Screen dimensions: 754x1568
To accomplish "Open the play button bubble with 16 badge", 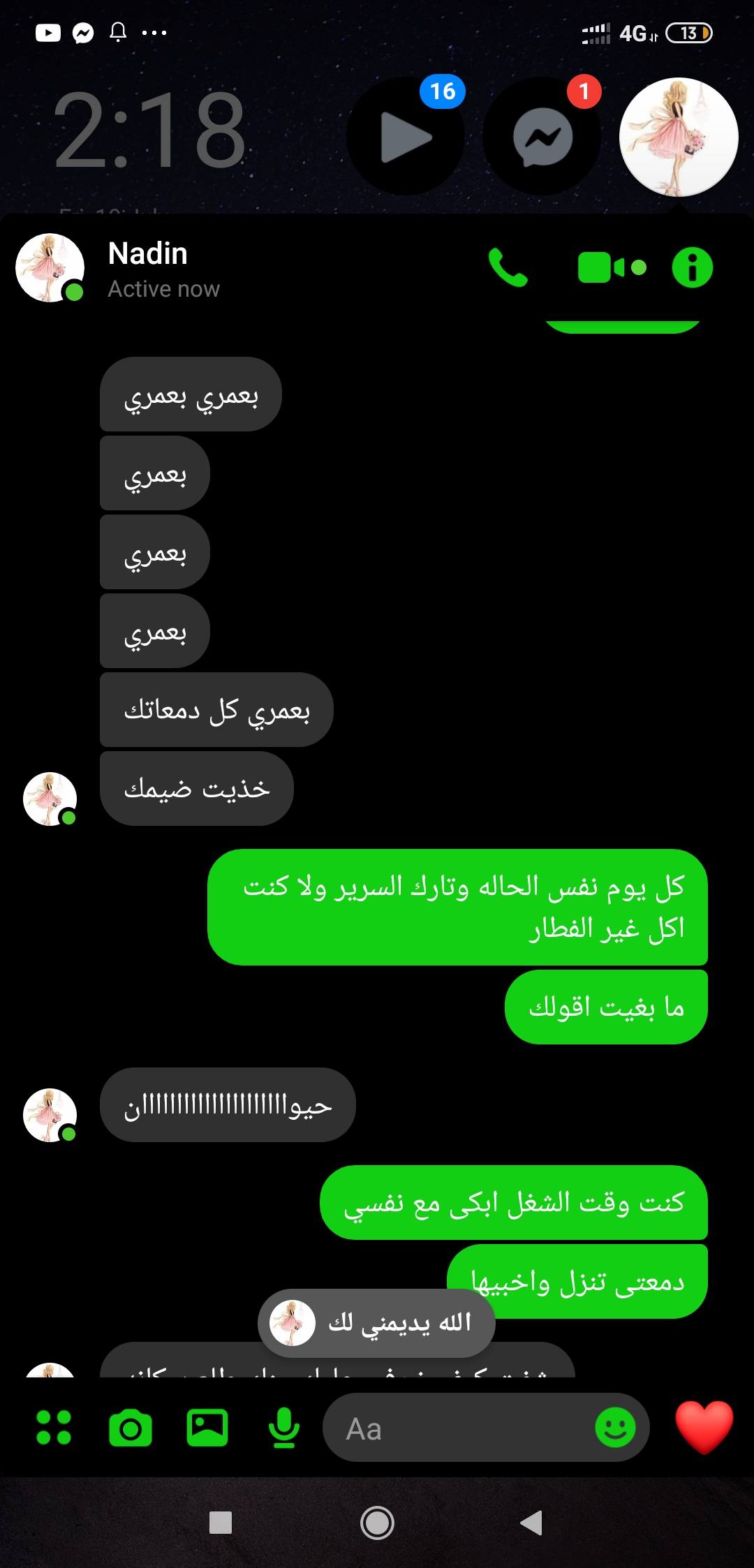I will pos(406,137).
